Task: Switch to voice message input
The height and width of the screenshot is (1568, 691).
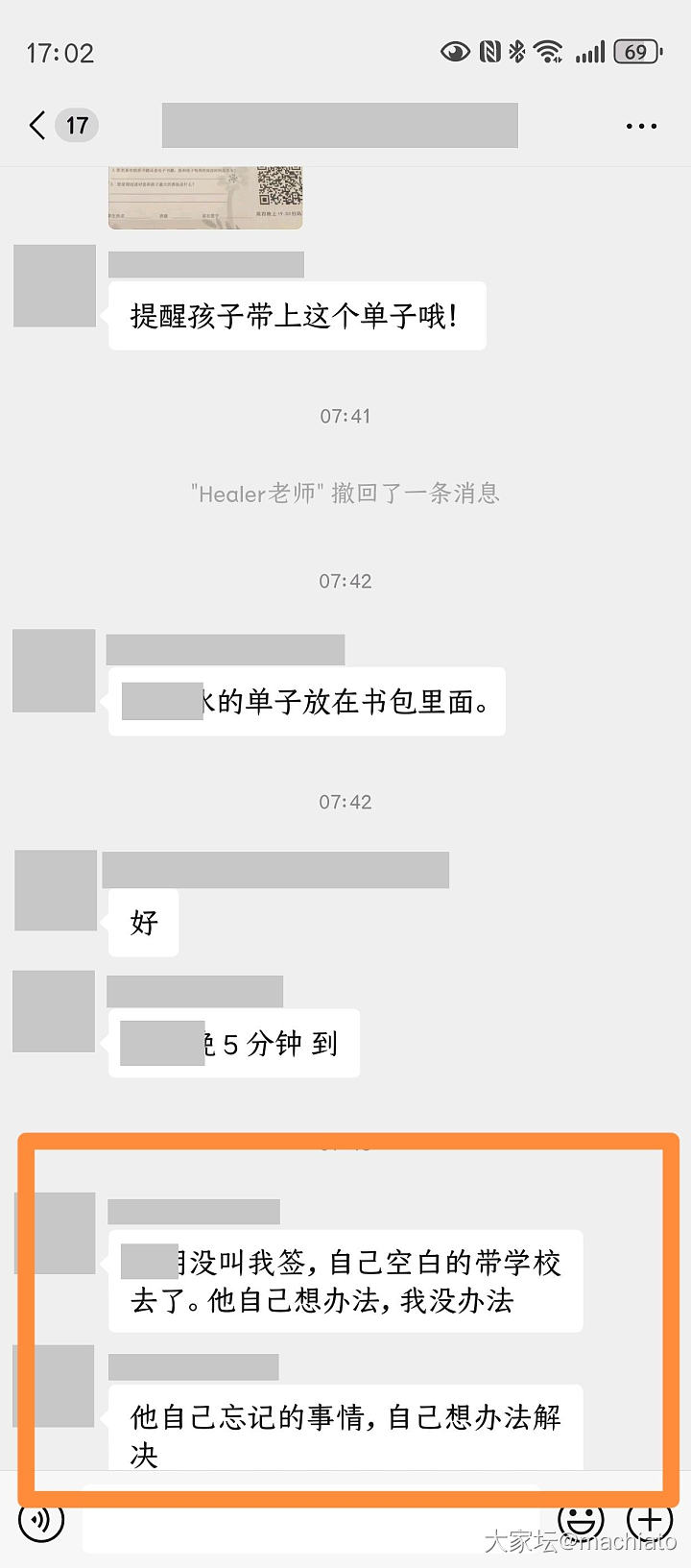Action: point(41,1519)
